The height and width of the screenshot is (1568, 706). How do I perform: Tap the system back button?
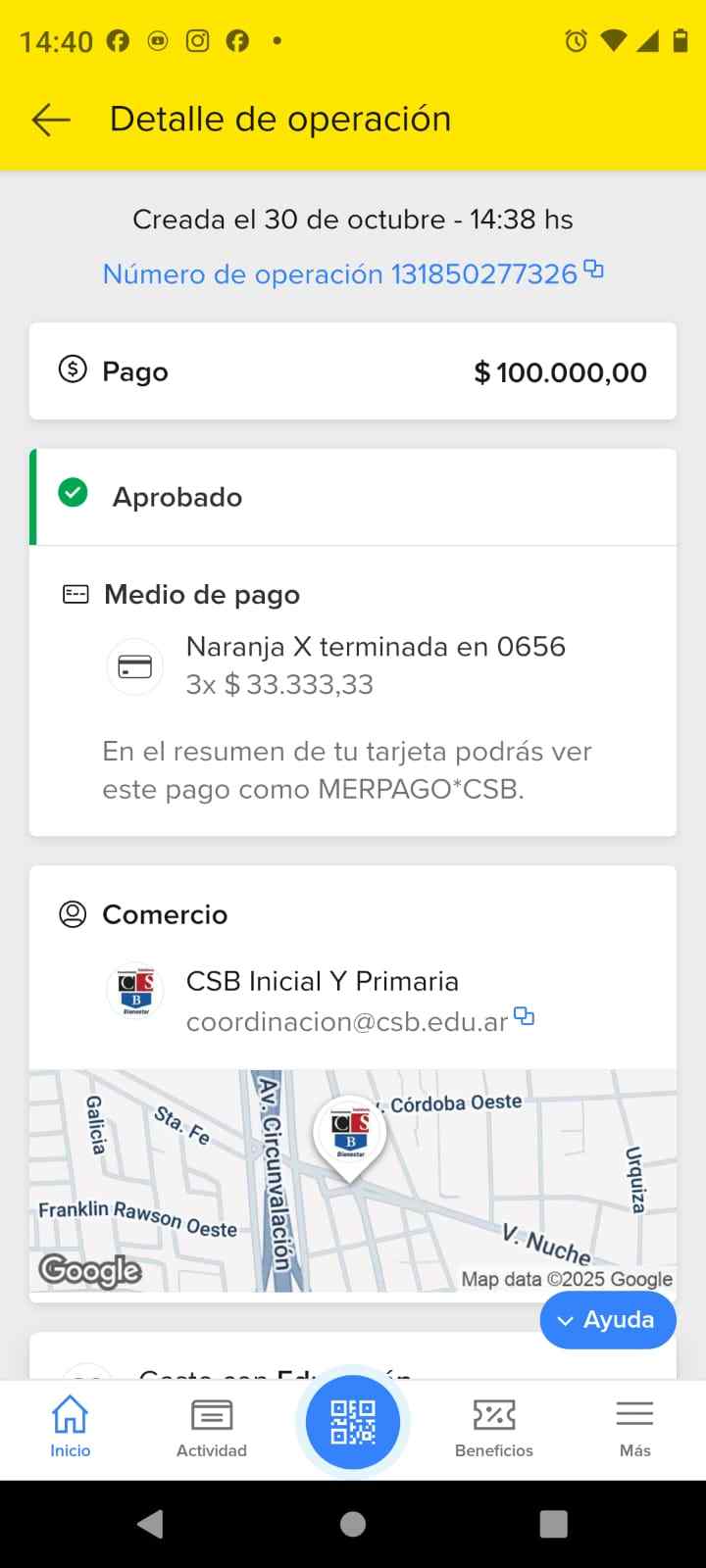tap(150, 1524)
